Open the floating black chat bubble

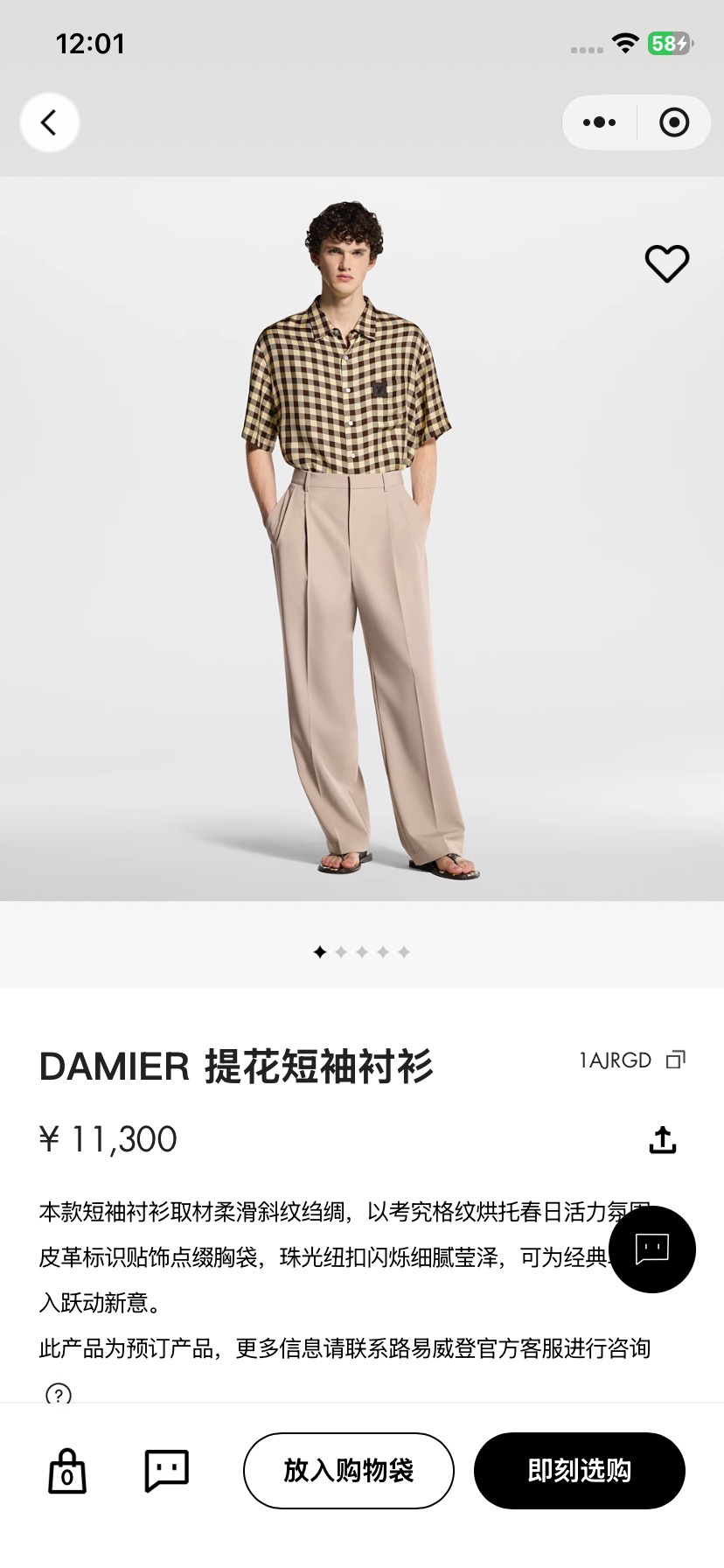(652, 1249)
